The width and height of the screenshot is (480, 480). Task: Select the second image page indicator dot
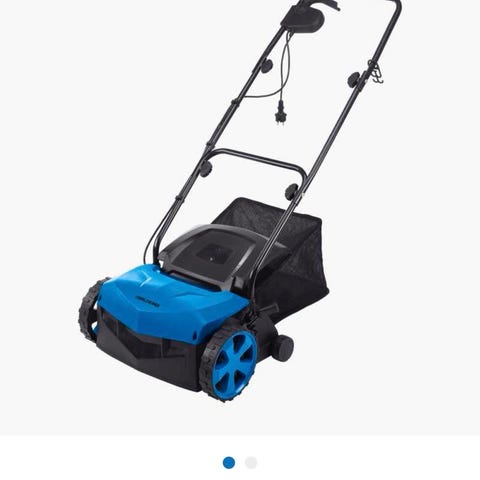[x=251, y=463]
